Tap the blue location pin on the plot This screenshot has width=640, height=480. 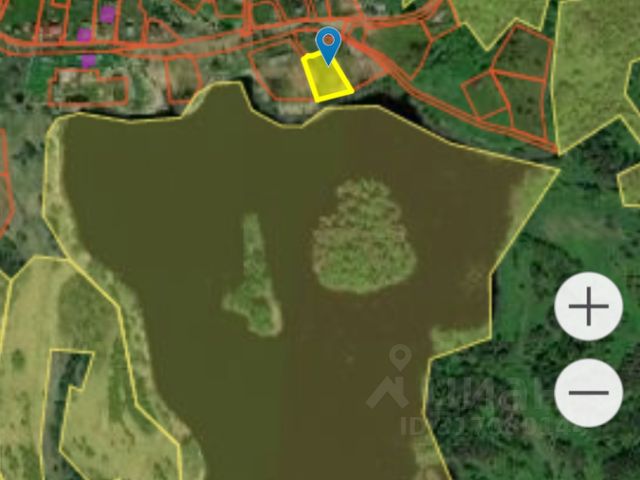pyautogui.click(x=328, y=44)
